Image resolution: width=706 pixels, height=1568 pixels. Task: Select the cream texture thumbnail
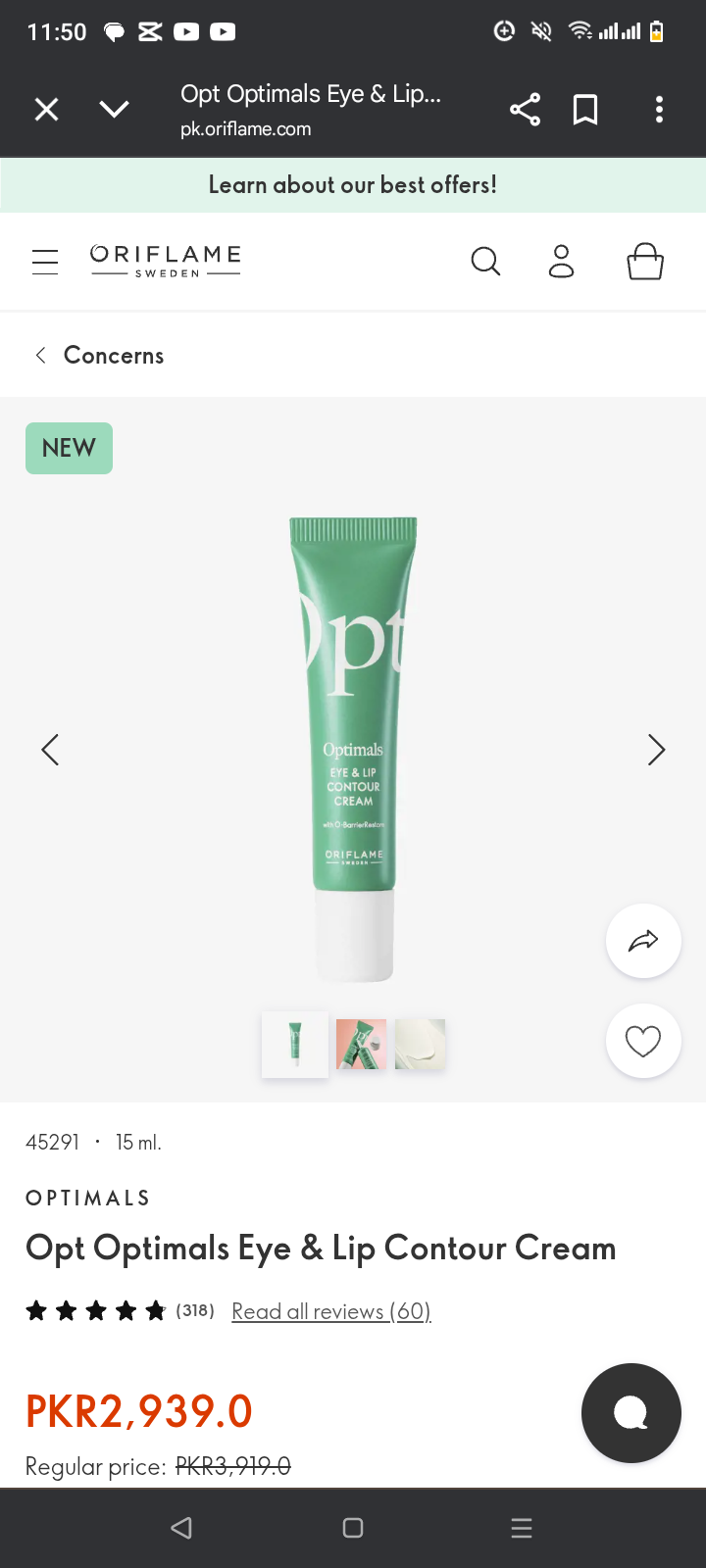421,1044
